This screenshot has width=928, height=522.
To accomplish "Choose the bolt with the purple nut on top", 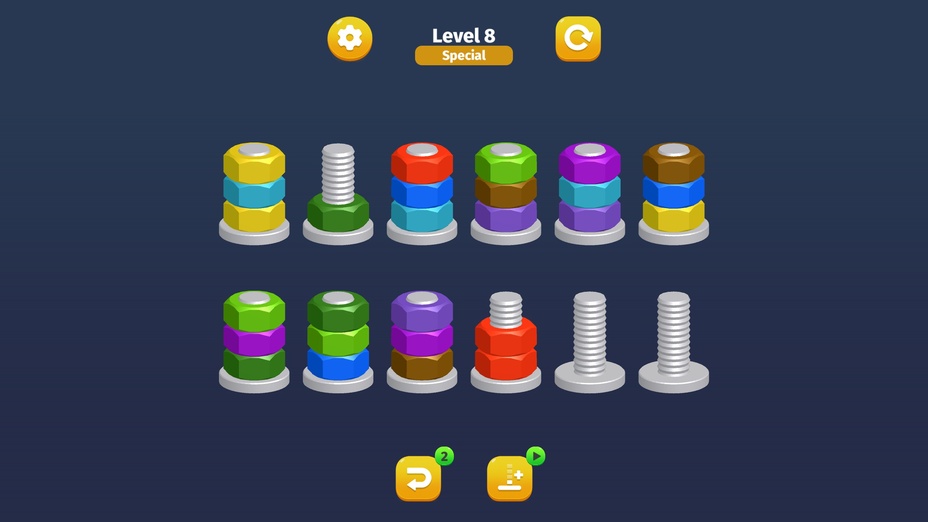I will (x=422, y=340).
